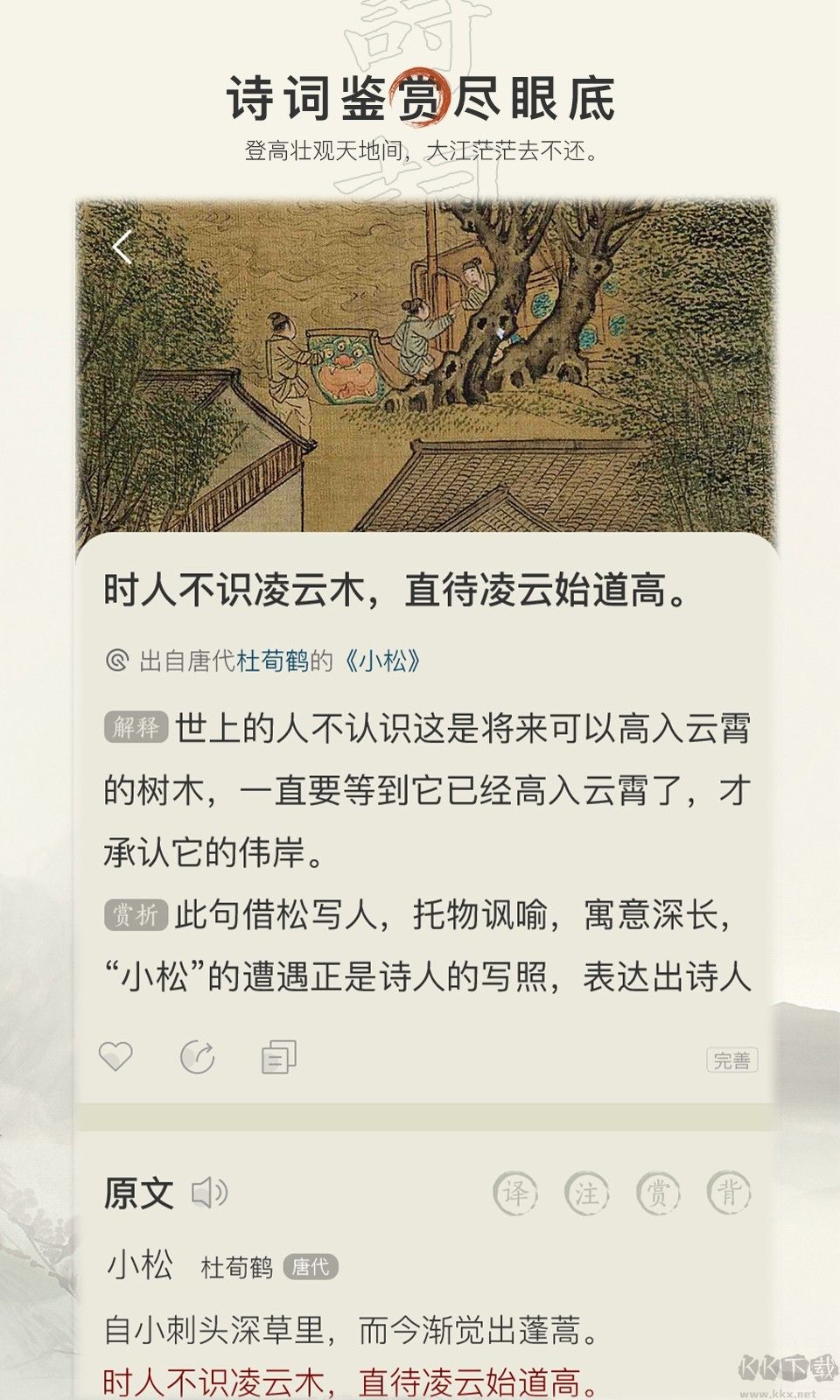Click the 完善 improvement button

[x=731, y=1059]
